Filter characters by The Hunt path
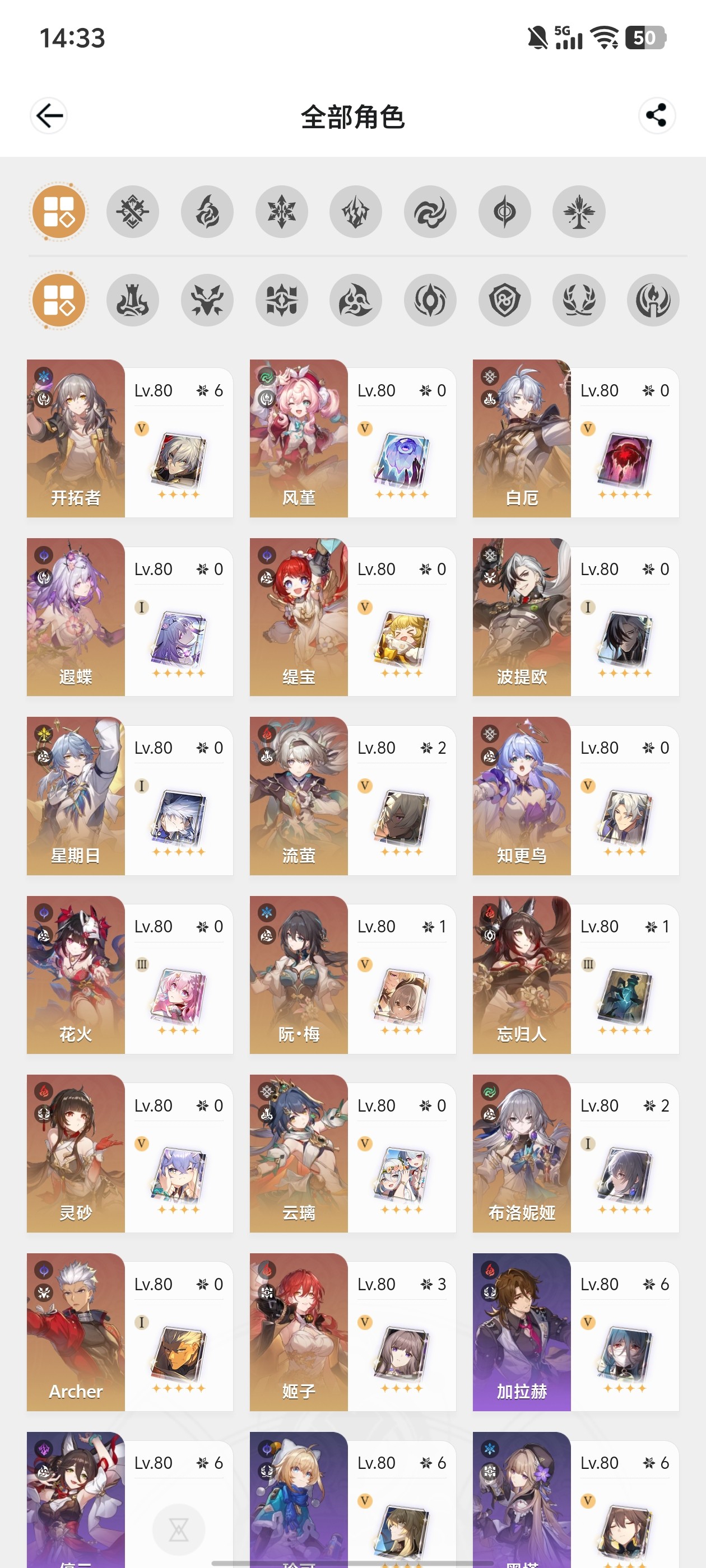Viewport: 706px width, 1568px height. pyautogui.click(x=207, y=301)
